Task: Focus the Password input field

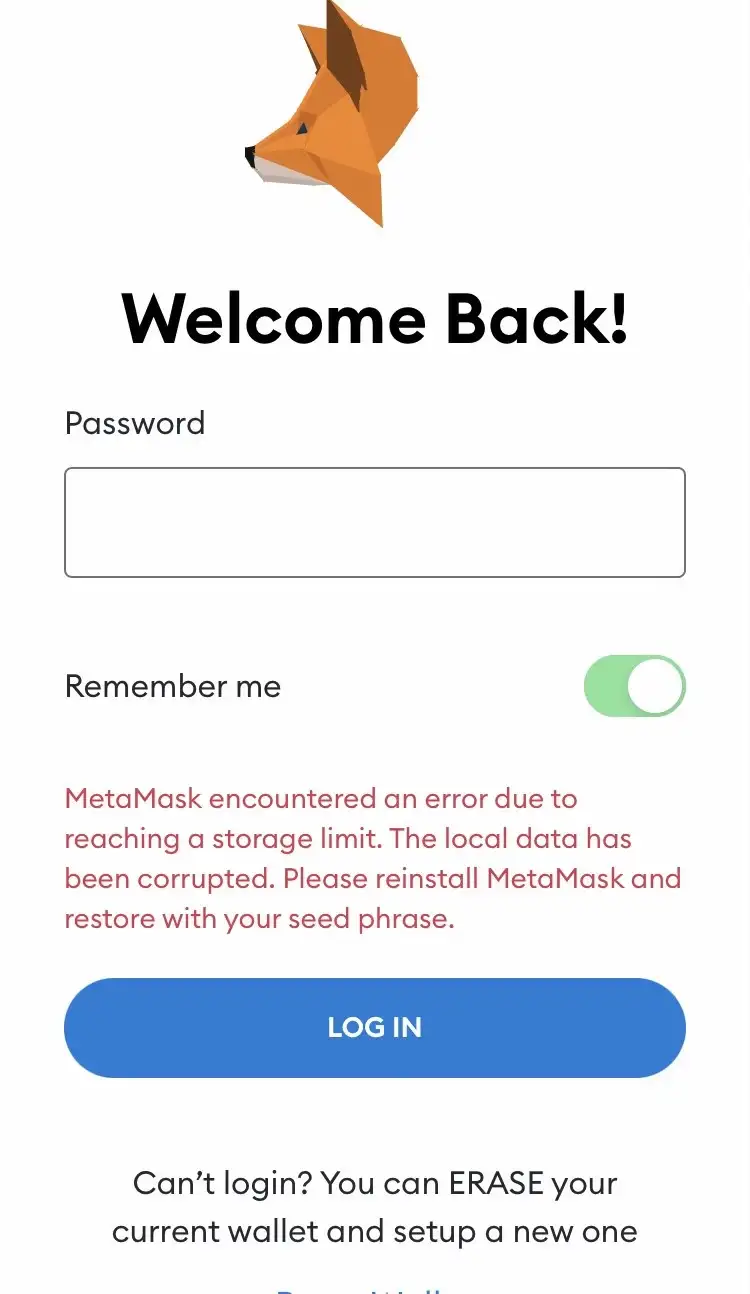Action: (374, 522)
